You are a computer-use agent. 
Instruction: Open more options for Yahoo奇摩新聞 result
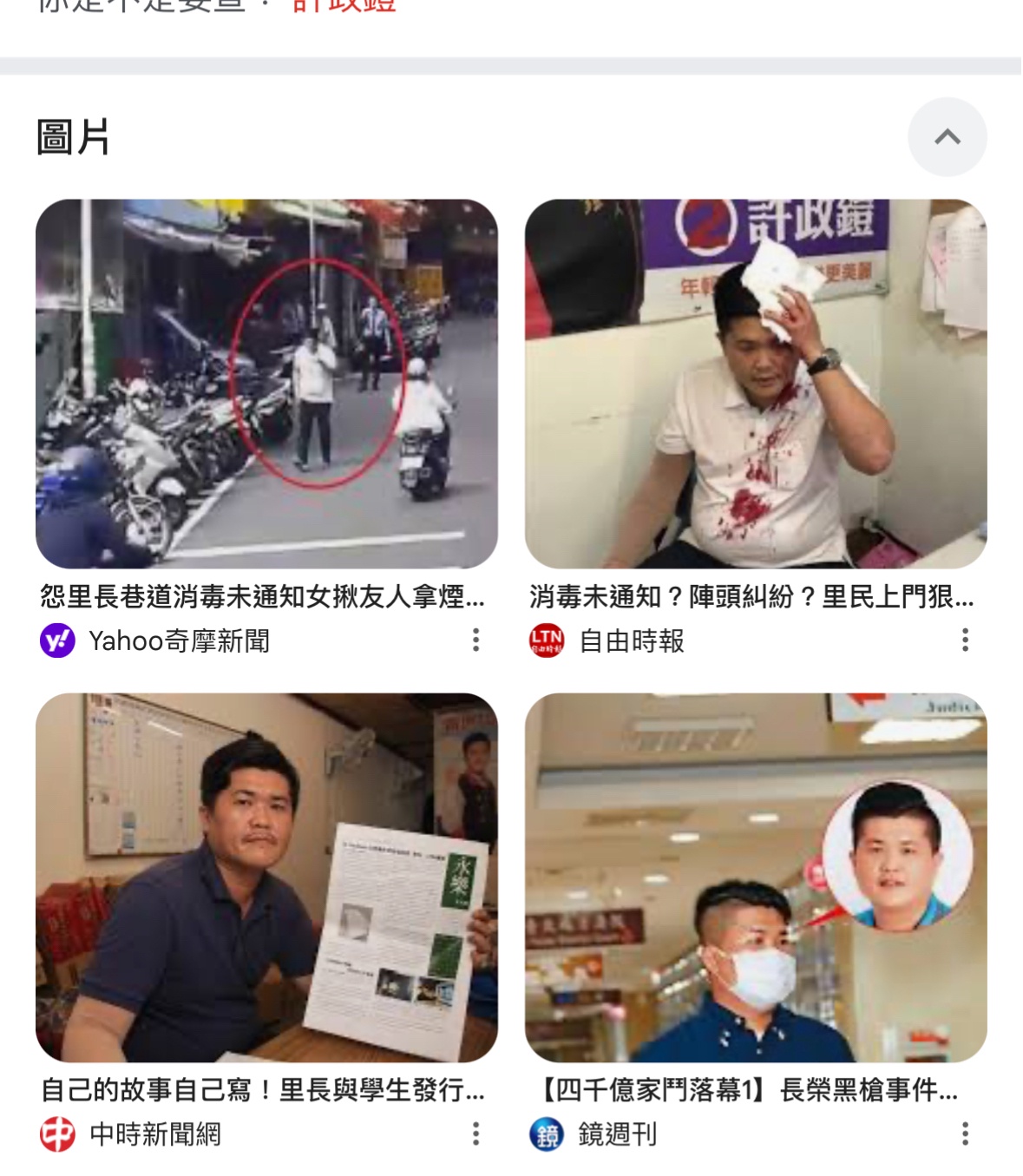pyautogui.click(x=475, y=641)
